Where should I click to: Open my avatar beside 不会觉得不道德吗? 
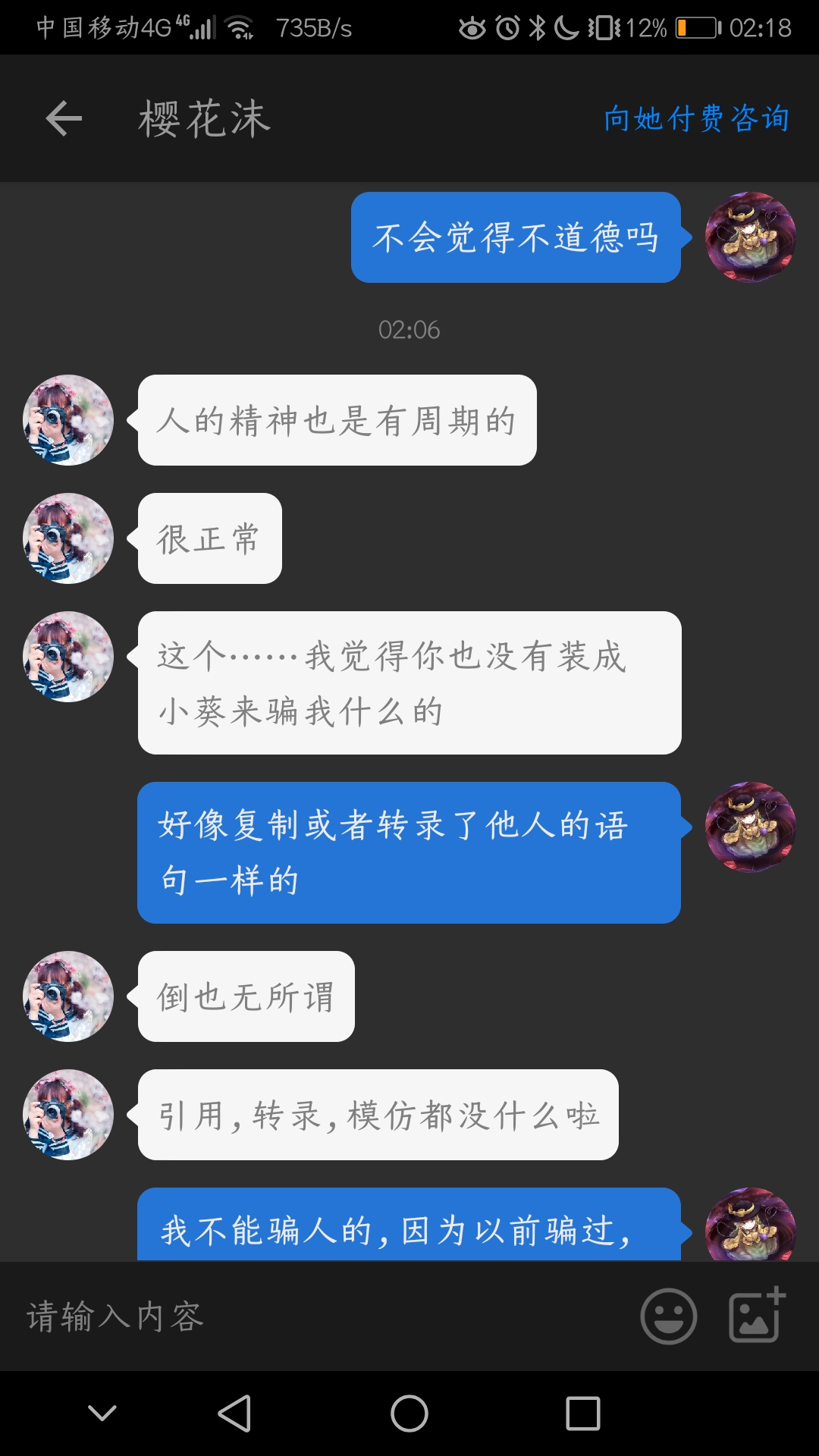750,237
